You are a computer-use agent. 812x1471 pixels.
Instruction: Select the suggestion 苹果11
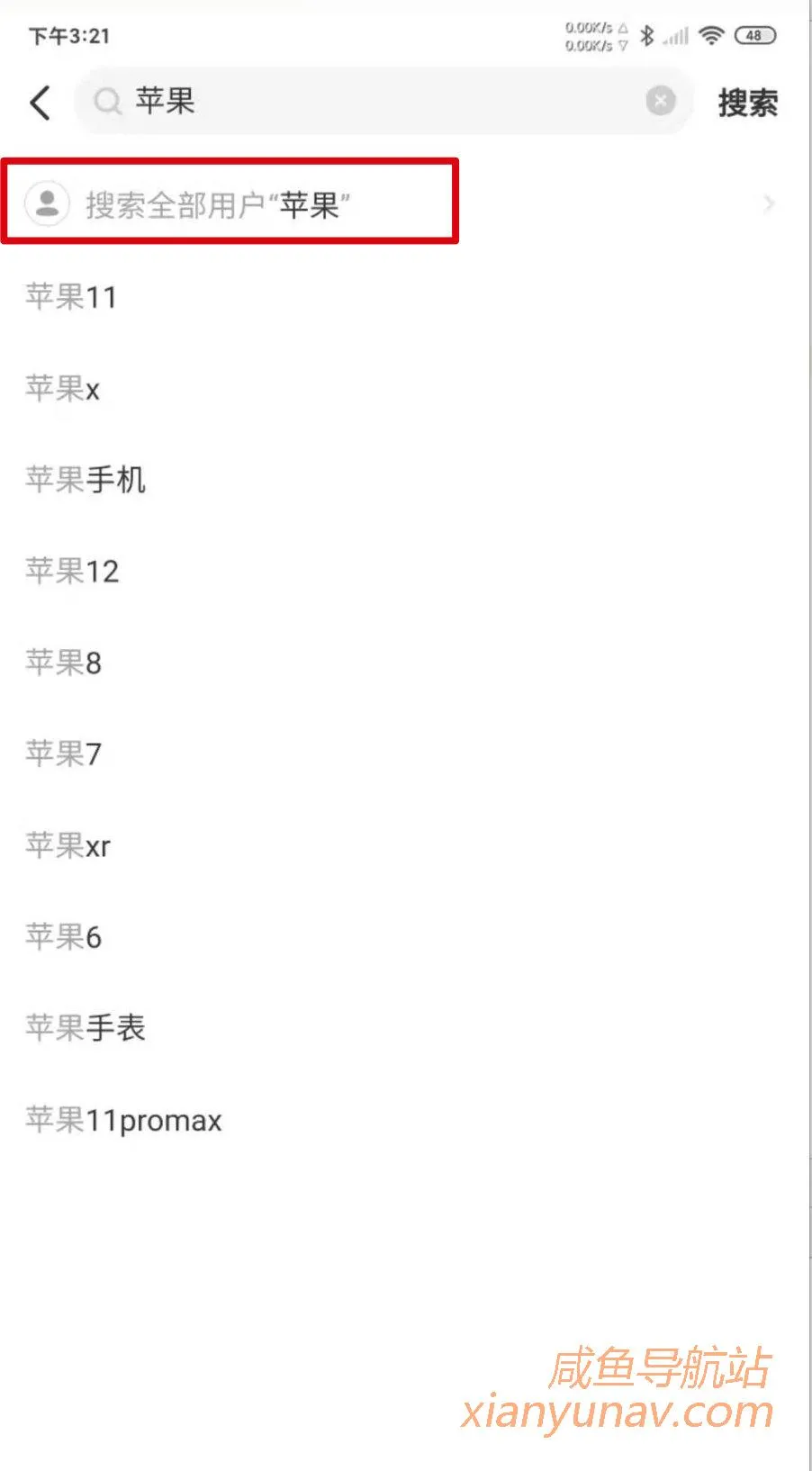pyautogui.click(x=72, y=297)
